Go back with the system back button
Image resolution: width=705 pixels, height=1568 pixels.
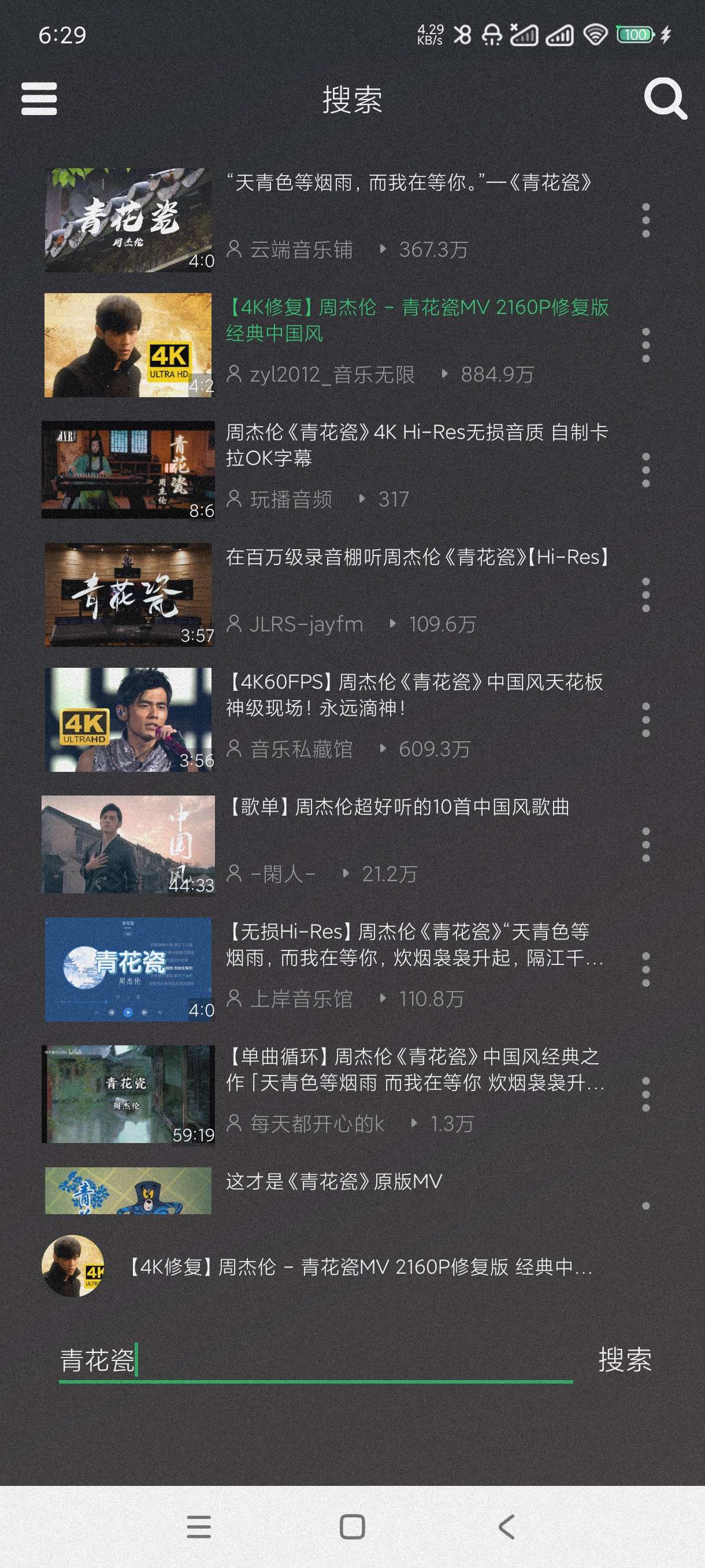coord(506,1526)
